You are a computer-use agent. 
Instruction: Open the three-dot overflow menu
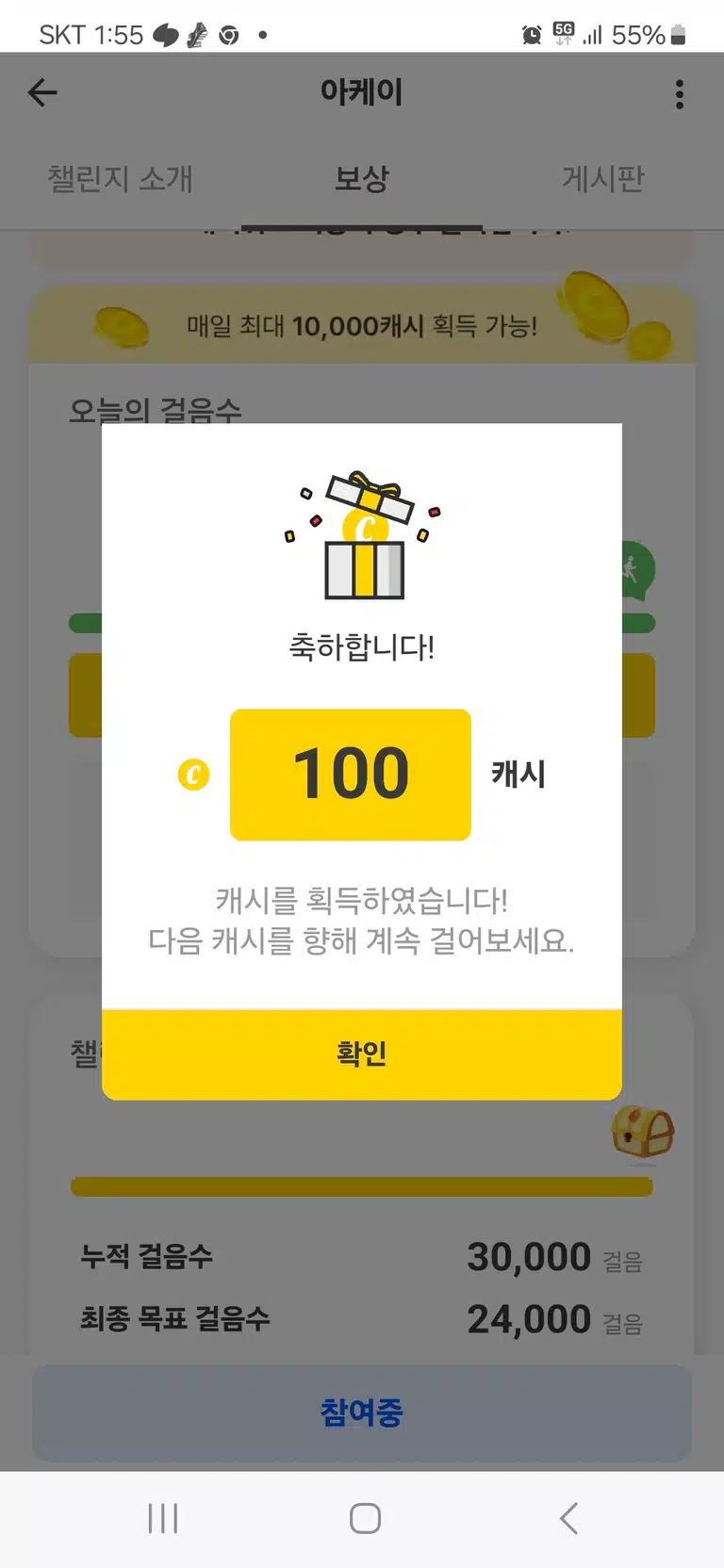(x=680, y=94)
